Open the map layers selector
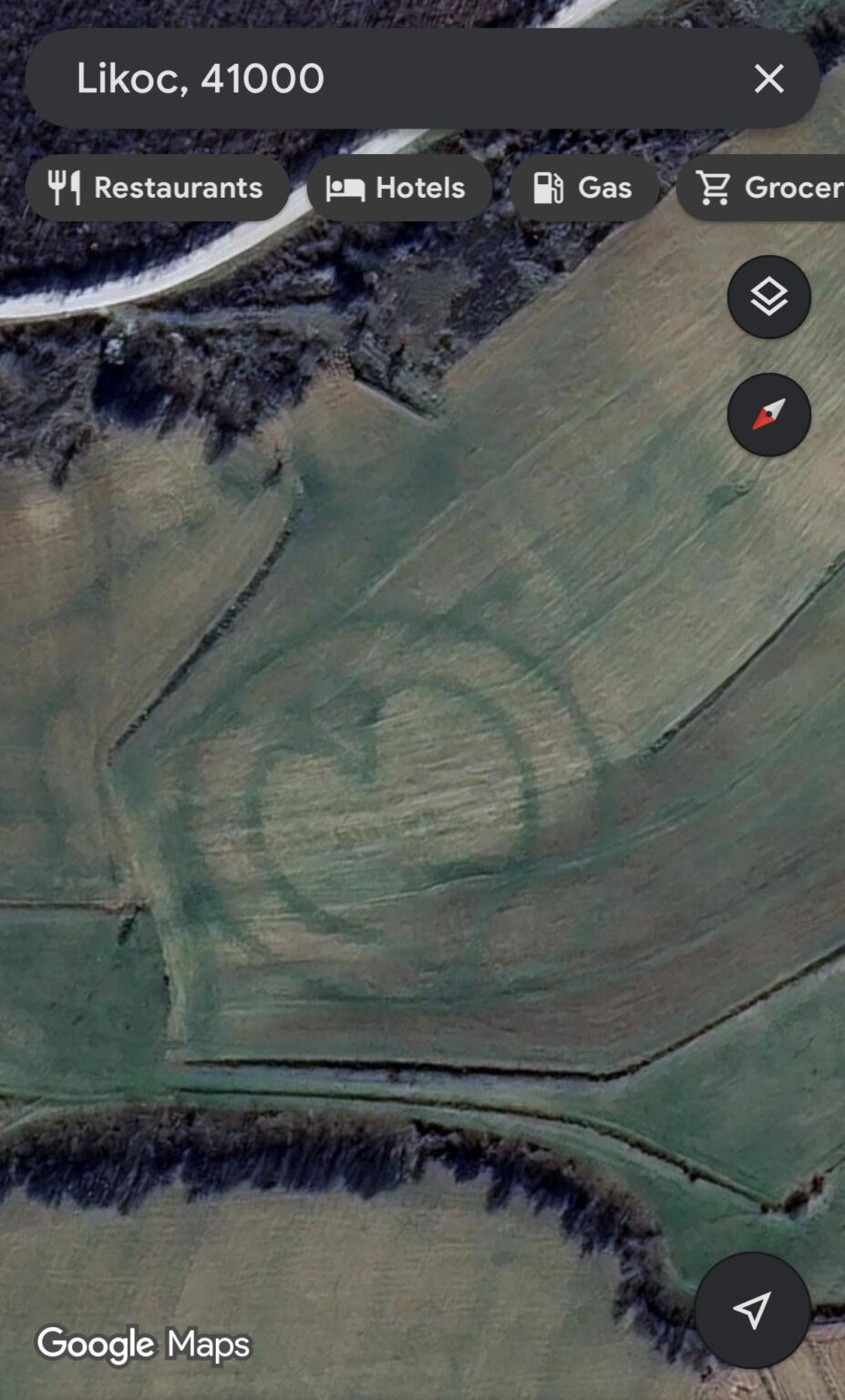 tap(768, 297)
